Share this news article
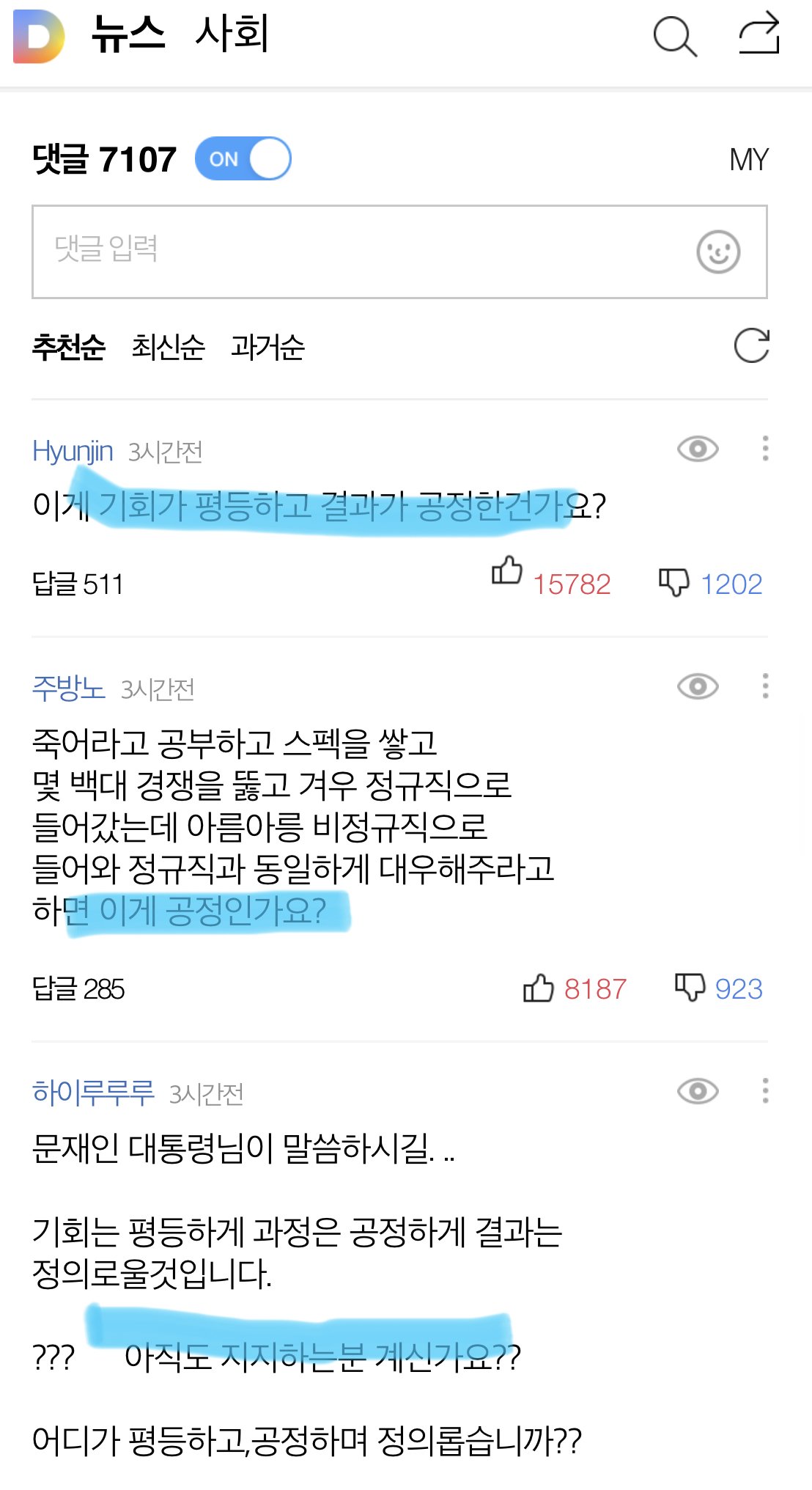The width and height of the screenshot is (812, 1490). [759, 34]
